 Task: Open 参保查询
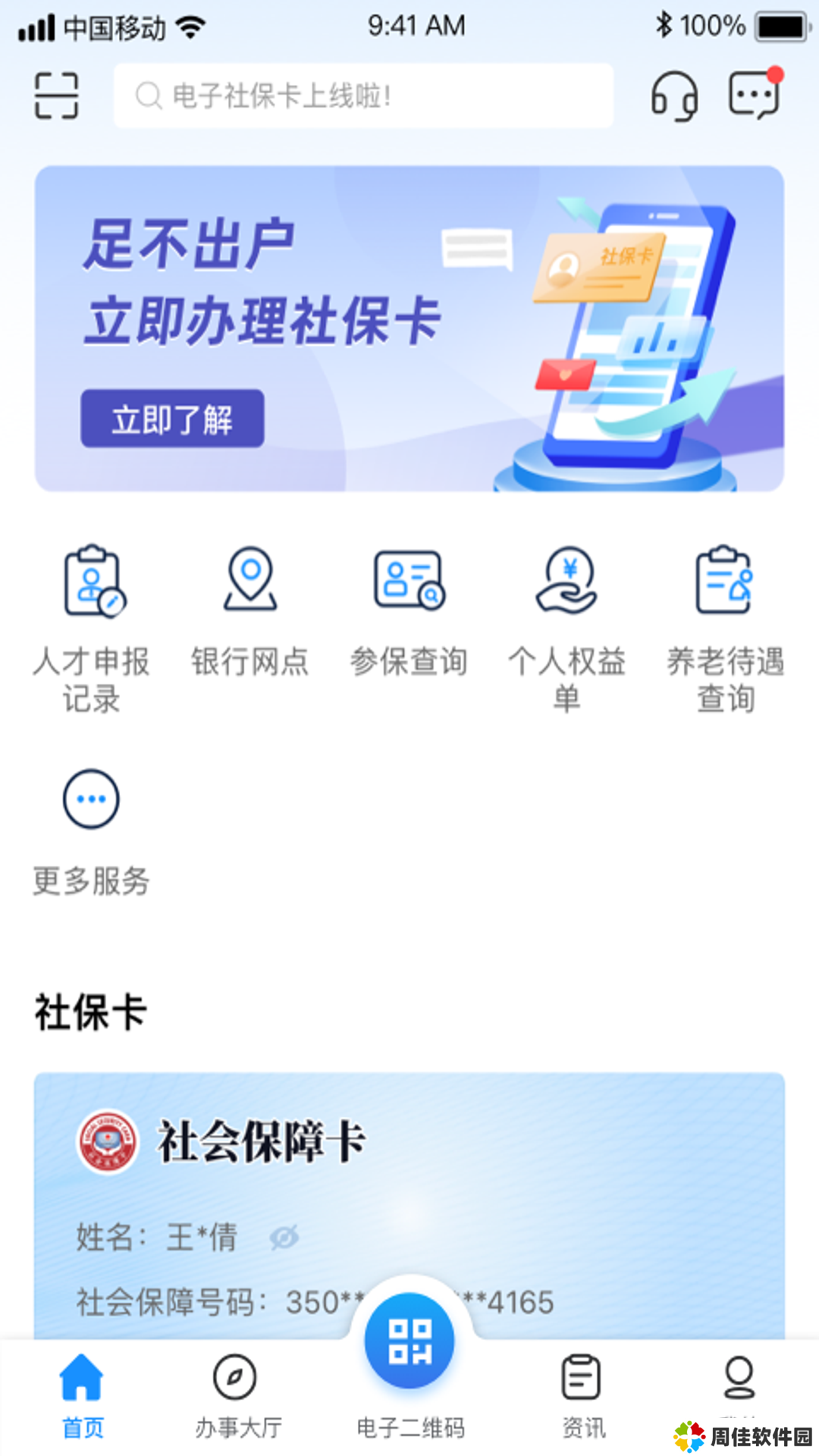[409, 610]
